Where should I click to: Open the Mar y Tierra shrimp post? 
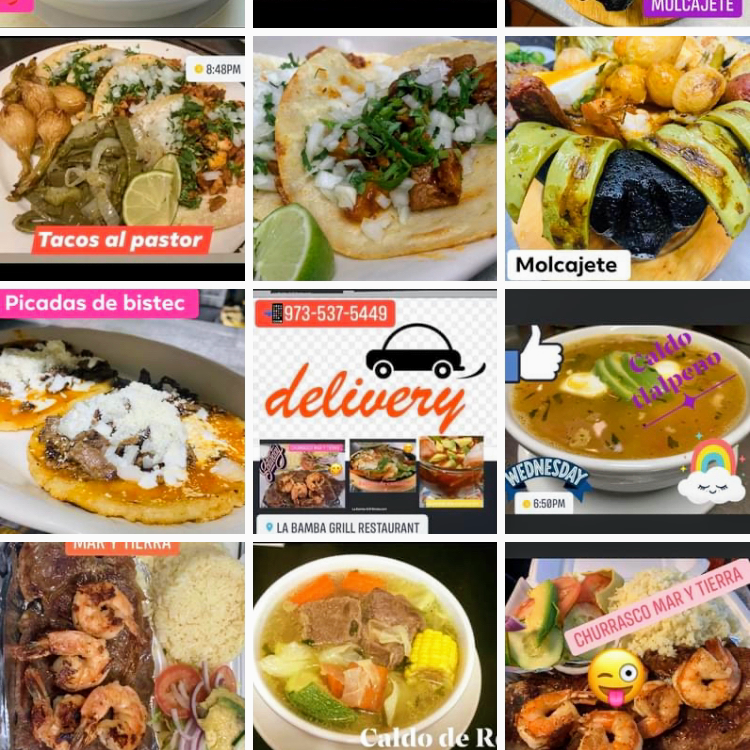(122, 646)
